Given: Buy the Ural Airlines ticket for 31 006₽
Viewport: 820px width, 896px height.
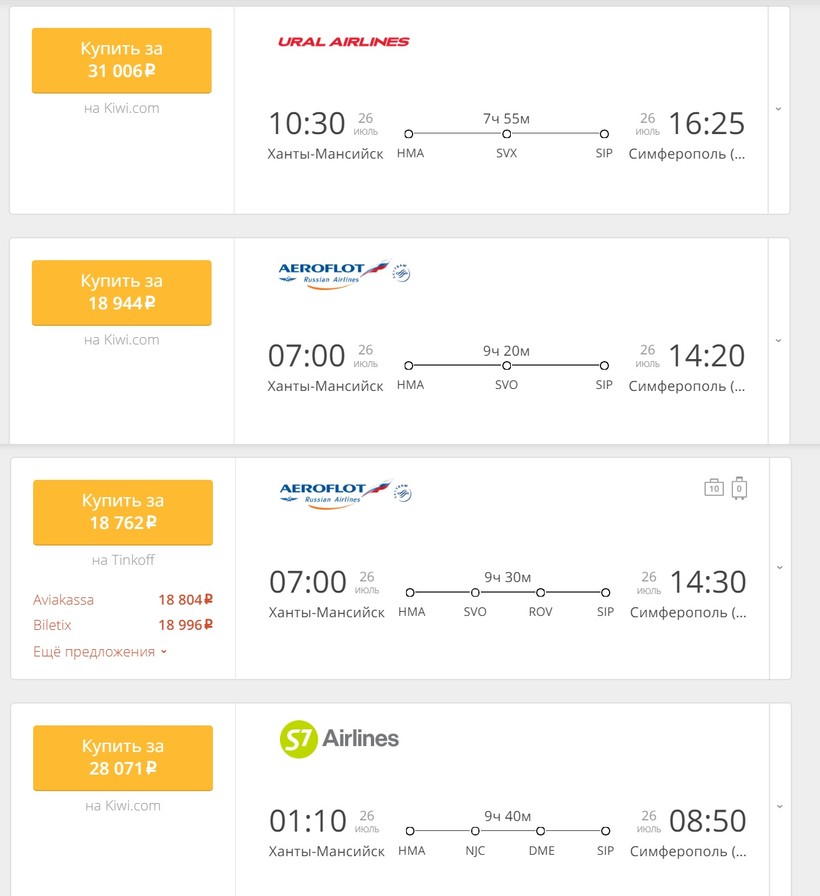Looking at the screenshot, I should click(121, 60).
